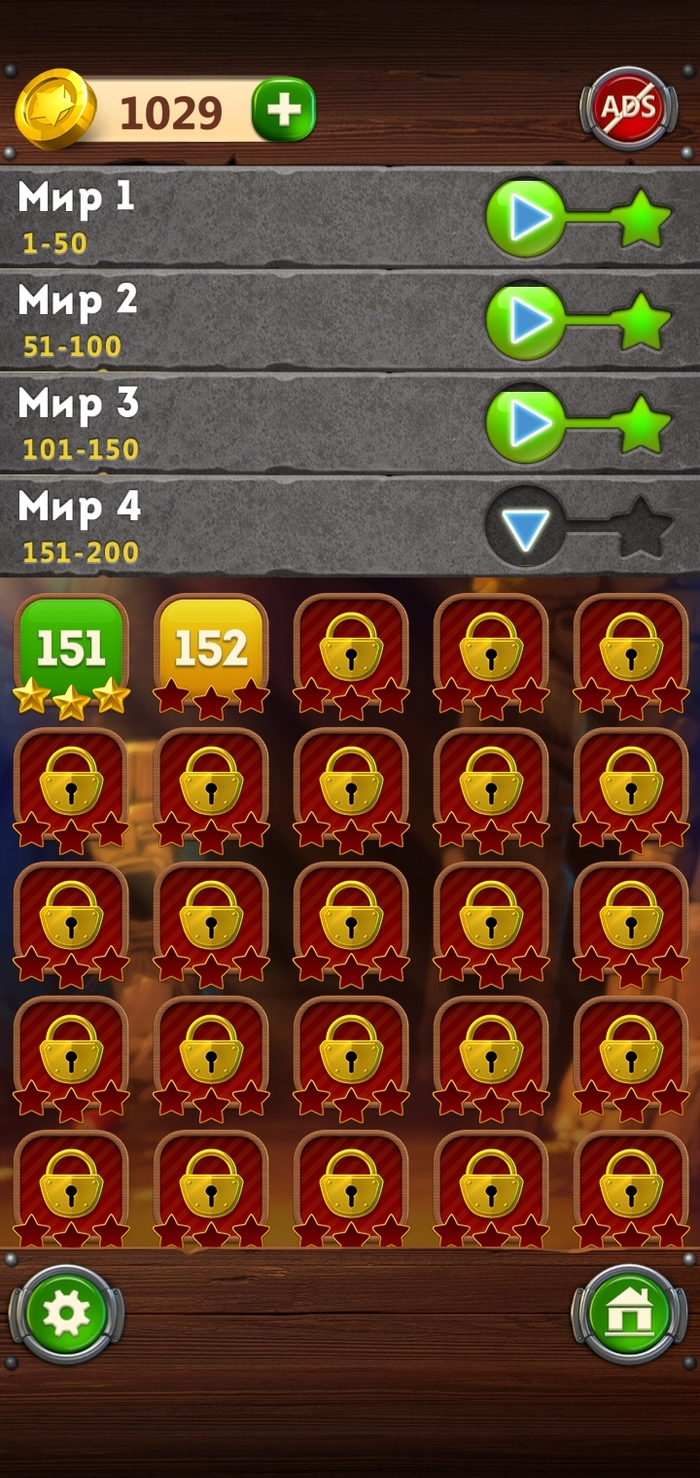Expand the Мир 3 levels section

pos(525,424)
